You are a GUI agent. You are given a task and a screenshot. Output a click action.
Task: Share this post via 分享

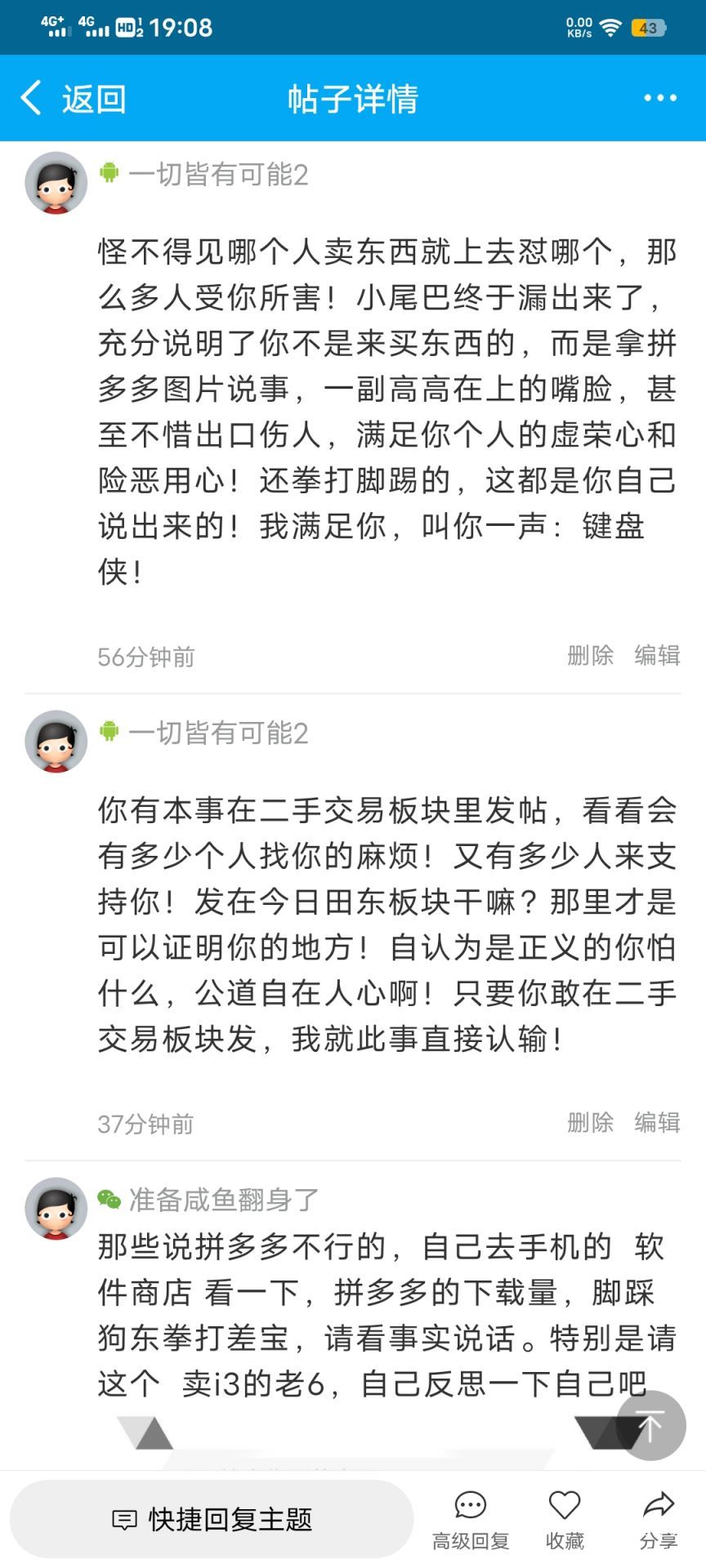click(x=659, y=1521)
